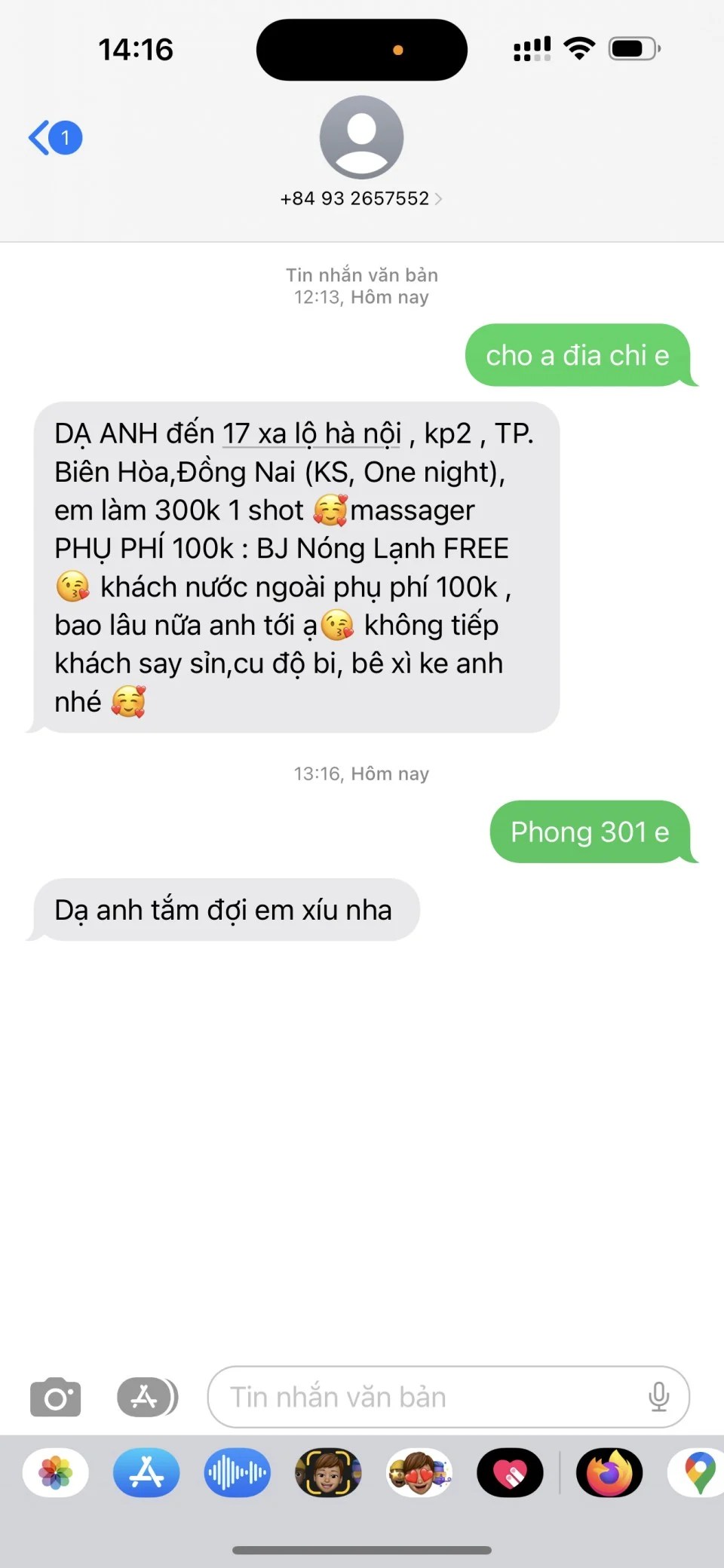Open the Memoji app in the strip
Image resolution: width=724 pixels, height=1568 pixels.
pyautogui.click(x=328, y=1472)
